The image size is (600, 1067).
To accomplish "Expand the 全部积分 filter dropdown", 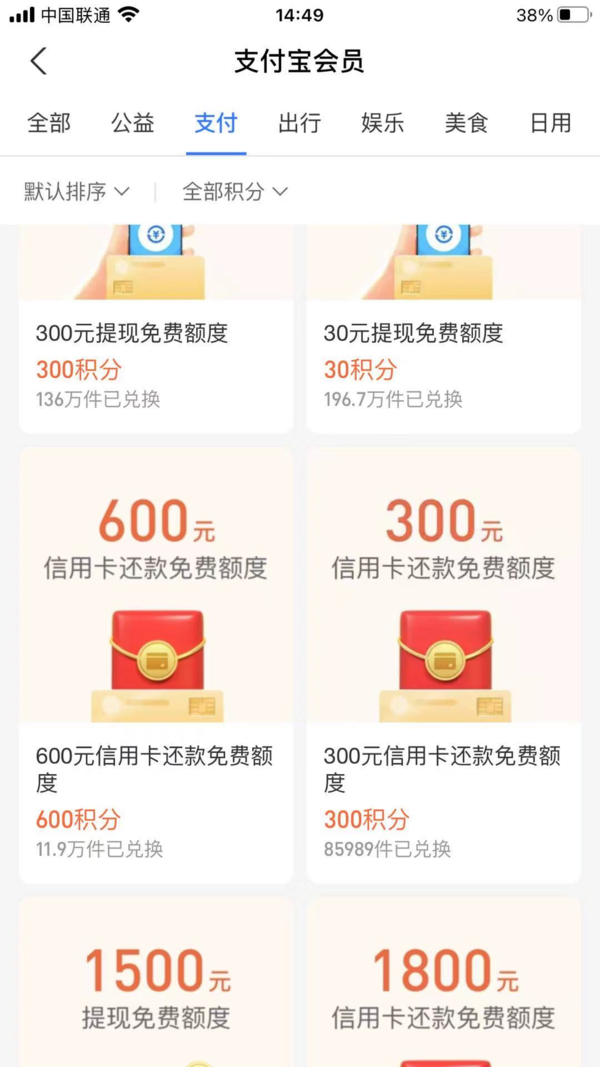I will (x=235, y=191).
